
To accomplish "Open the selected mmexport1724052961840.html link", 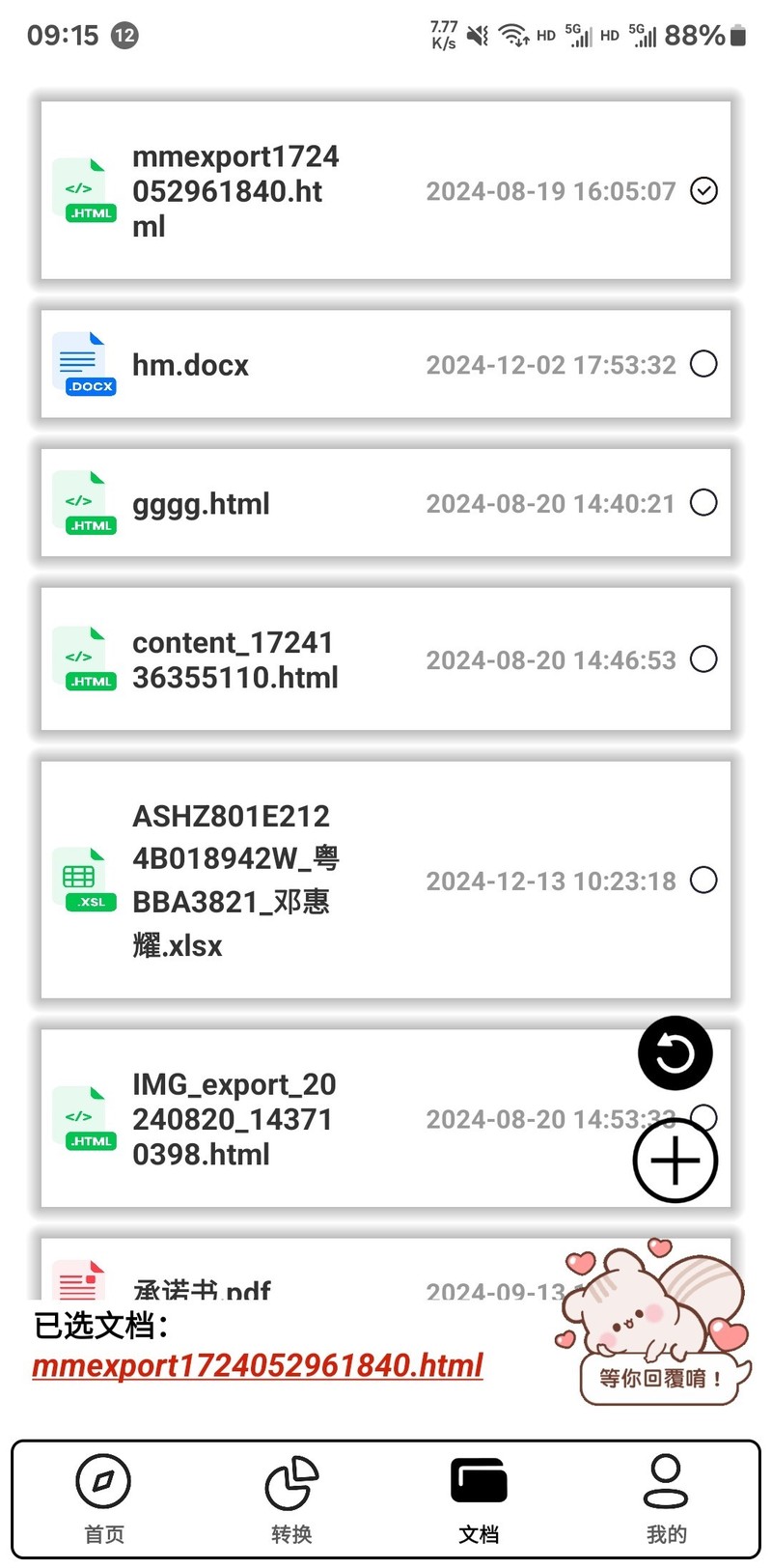I will [x=258, y=1365].
